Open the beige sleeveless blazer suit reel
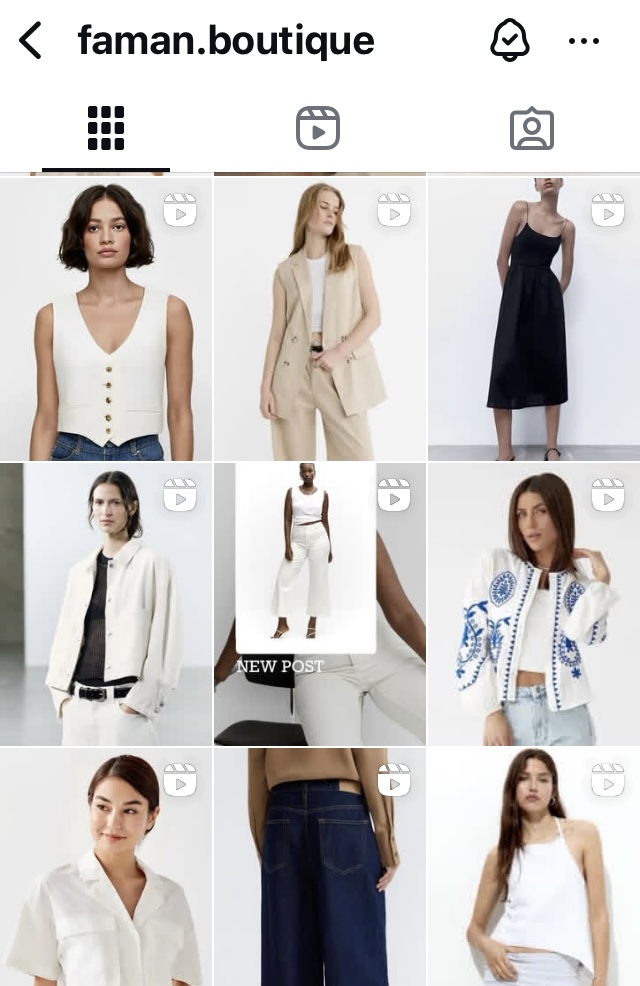 click(x=319, y=319)
